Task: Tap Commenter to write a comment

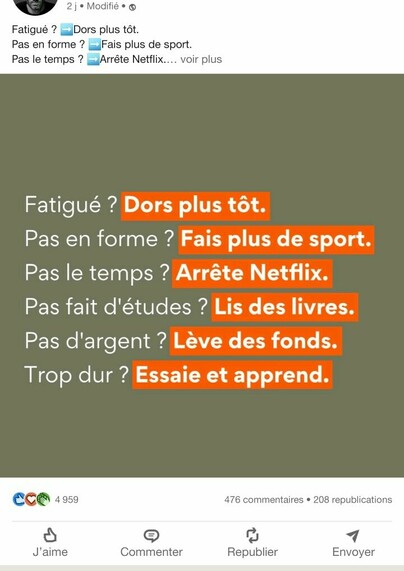Action: (151, 543)
